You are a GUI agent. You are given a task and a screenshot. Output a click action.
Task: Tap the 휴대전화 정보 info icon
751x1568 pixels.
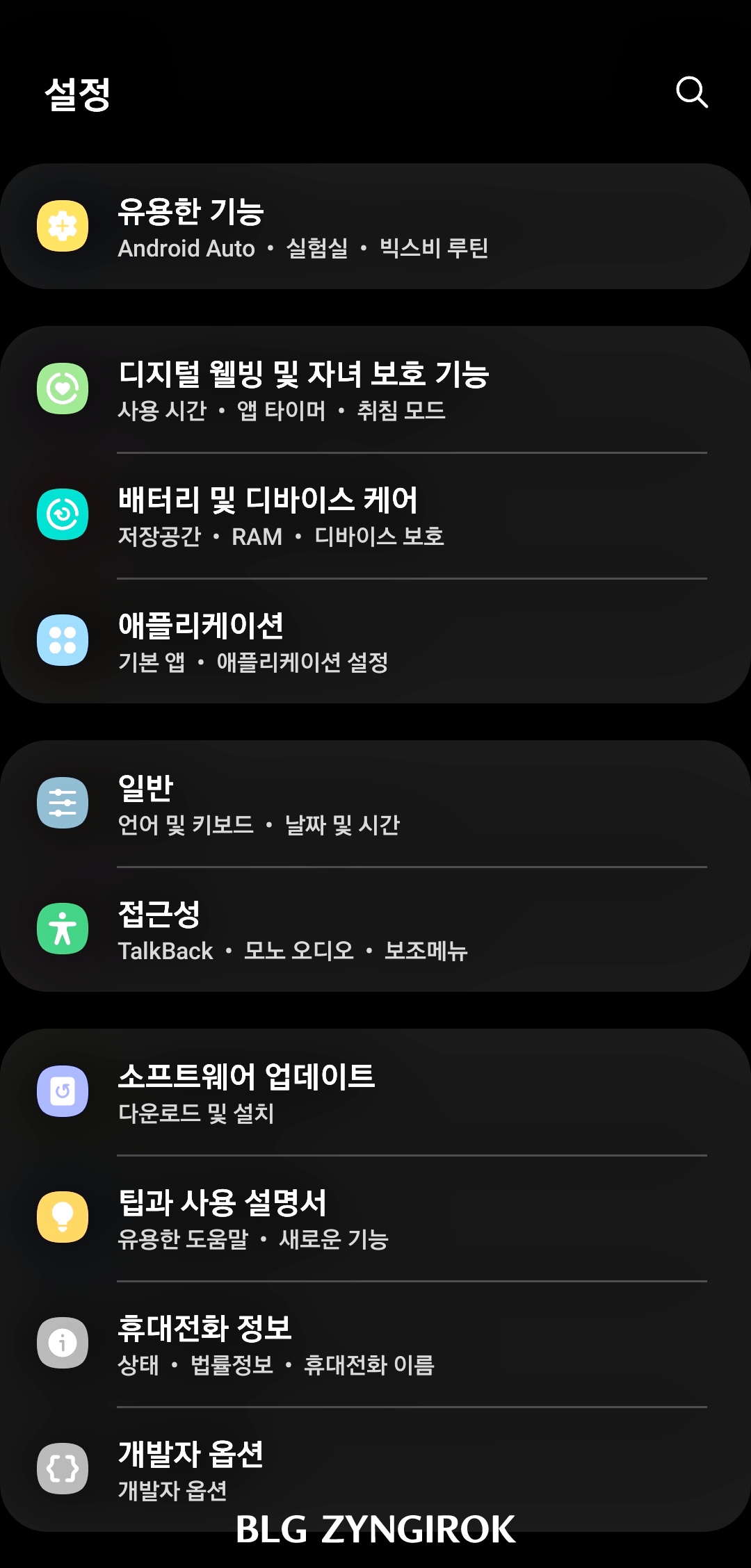[x=62, y=1343]
